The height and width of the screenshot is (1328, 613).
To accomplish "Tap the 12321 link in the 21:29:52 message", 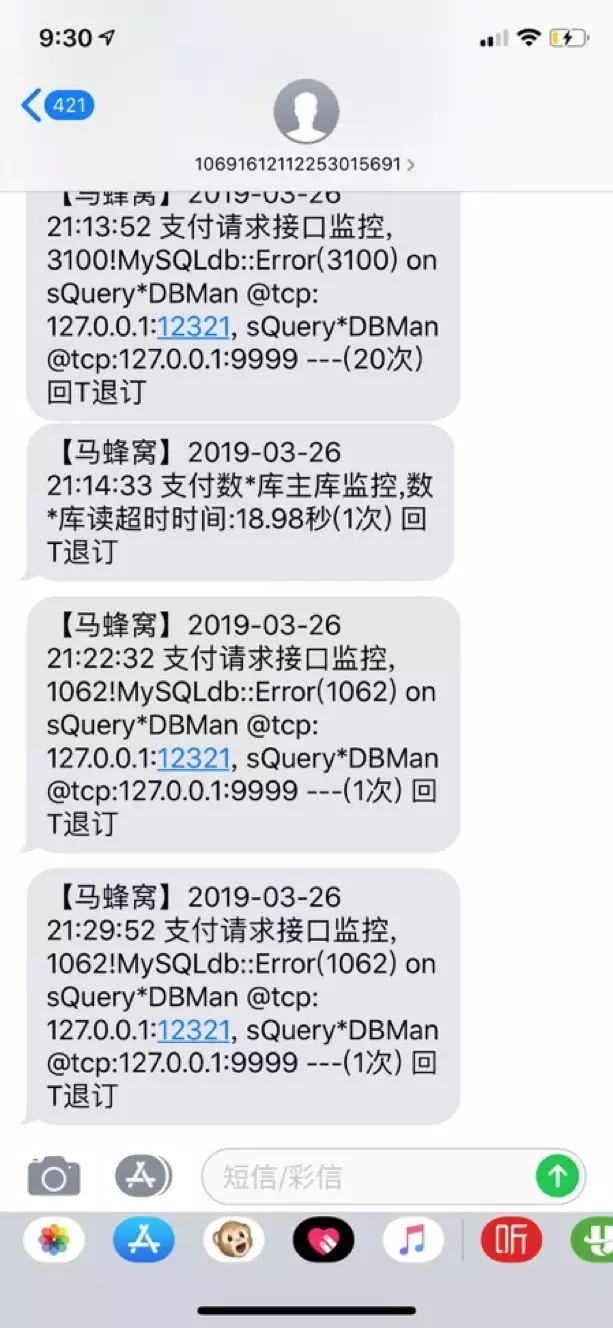I will (x=194, y=1029).
